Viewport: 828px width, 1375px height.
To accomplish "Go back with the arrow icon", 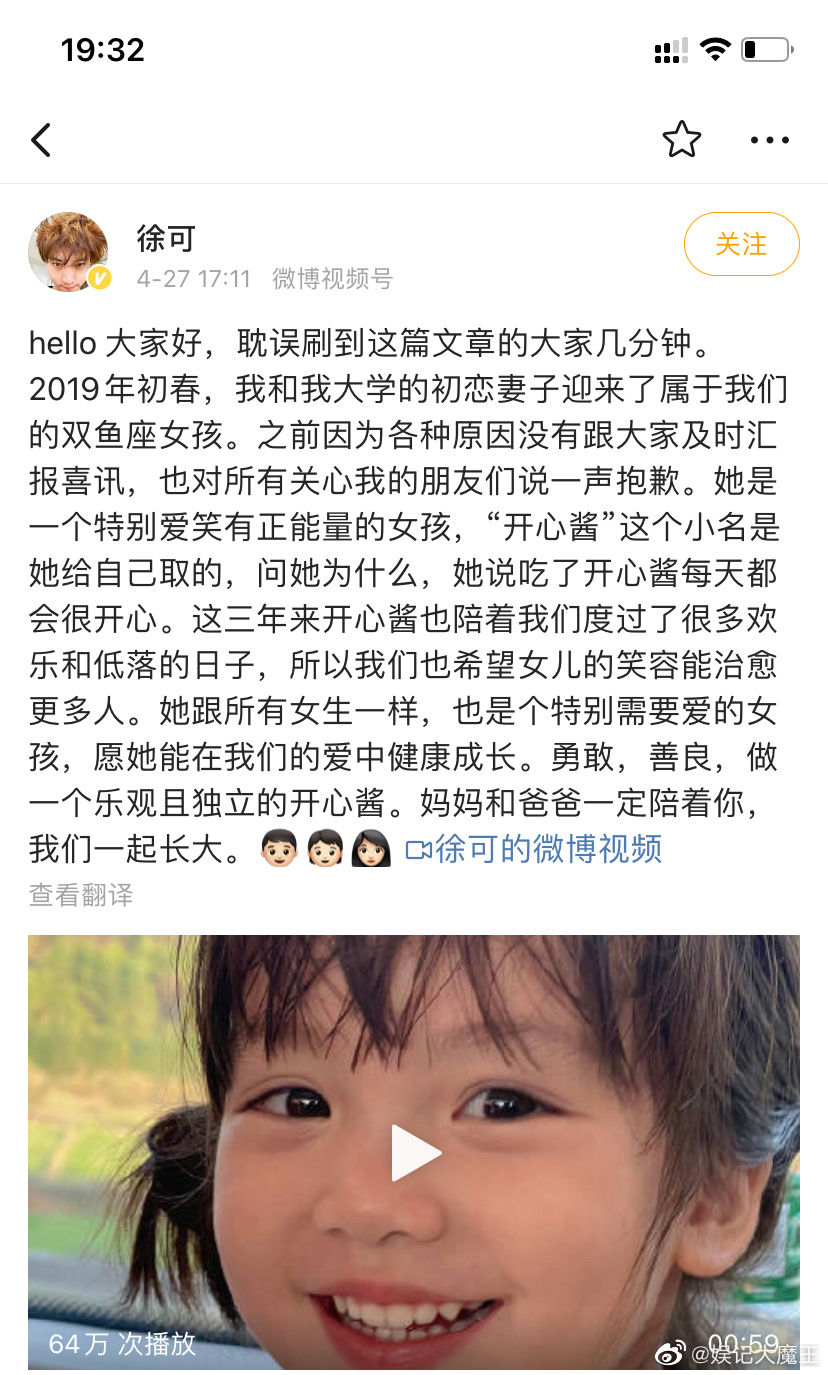I will [41, 140].
